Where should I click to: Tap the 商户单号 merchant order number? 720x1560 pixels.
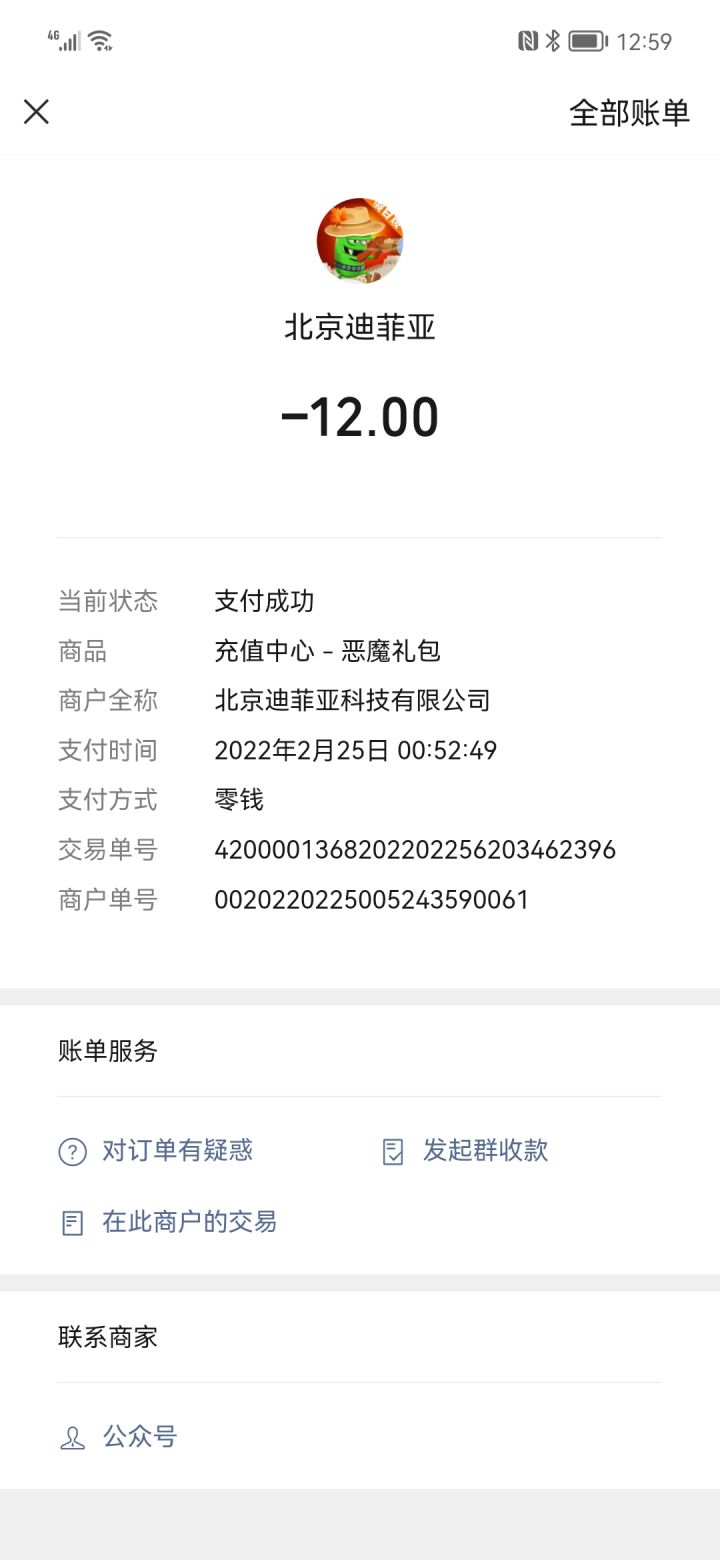[370, 900]
